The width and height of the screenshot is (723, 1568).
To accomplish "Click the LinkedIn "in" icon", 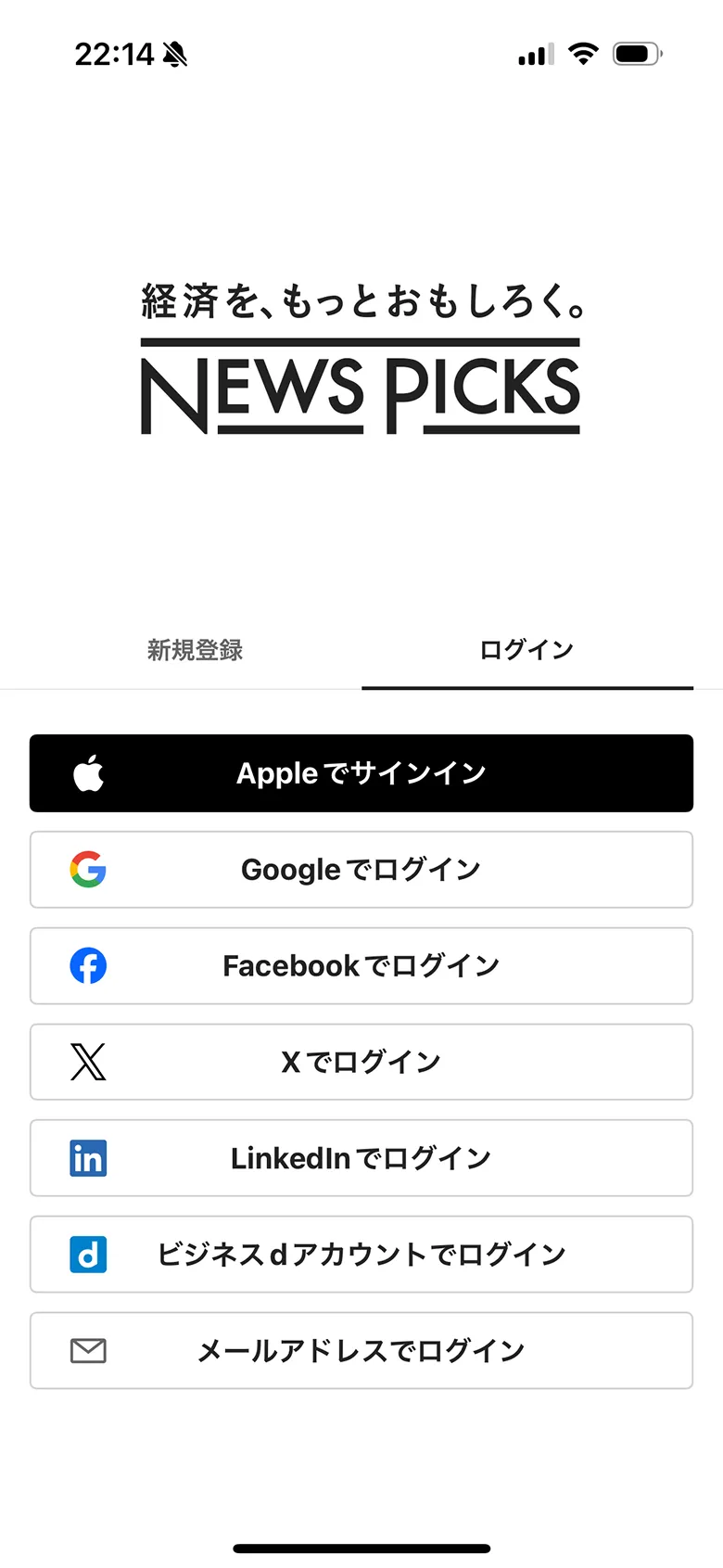I will [x=88, y=1158].
